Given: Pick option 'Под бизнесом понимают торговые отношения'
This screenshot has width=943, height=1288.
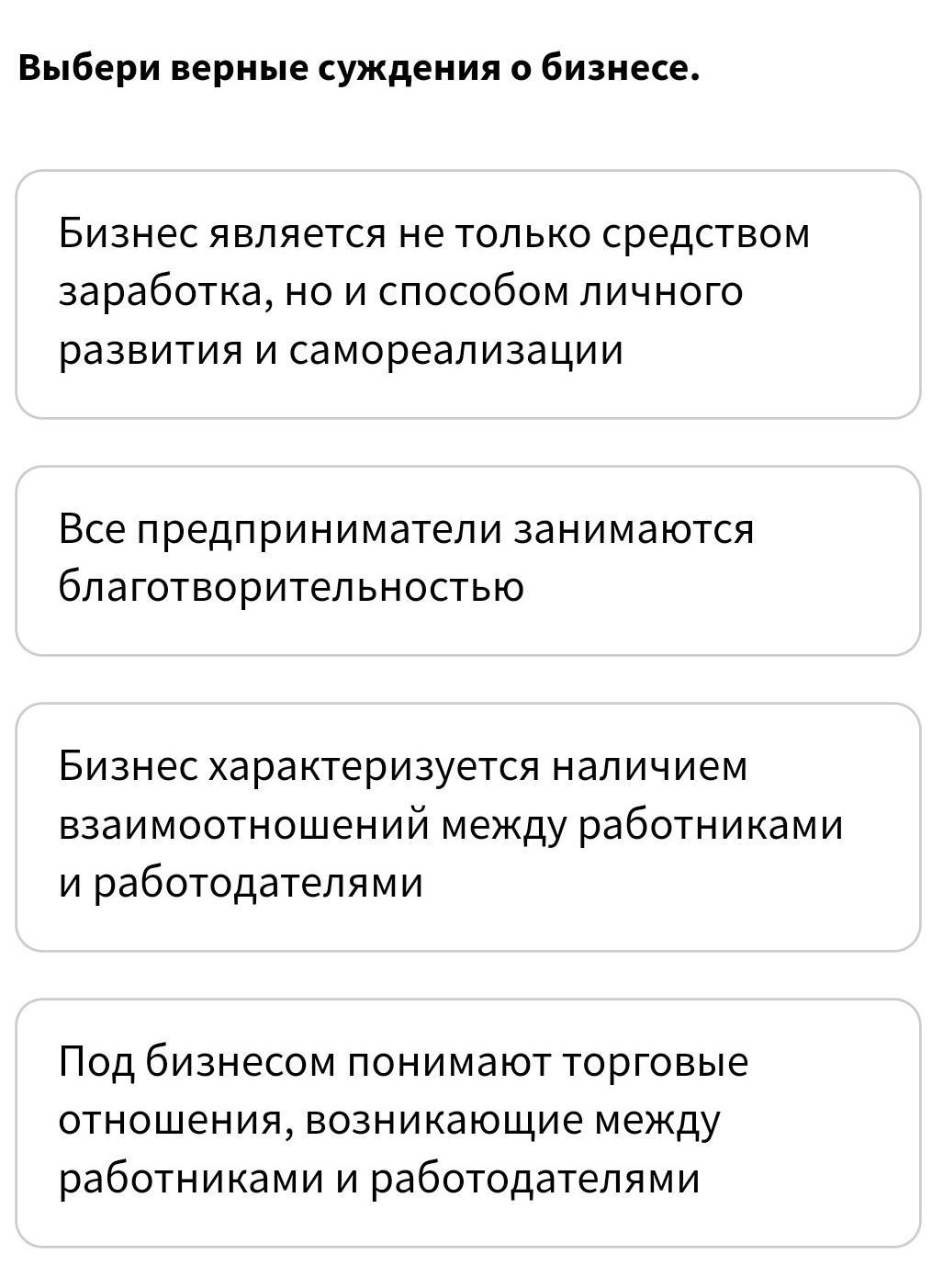Looking at the screenshot, I should [x=468, y=1123].
